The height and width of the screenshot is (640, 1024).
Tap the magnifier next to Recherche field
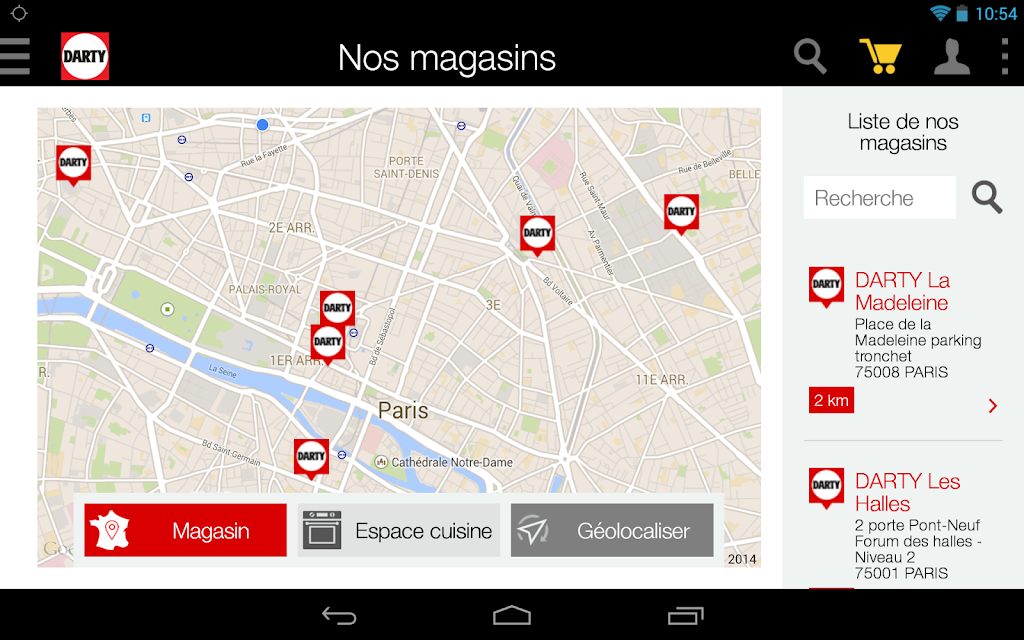tap(987, 197)
